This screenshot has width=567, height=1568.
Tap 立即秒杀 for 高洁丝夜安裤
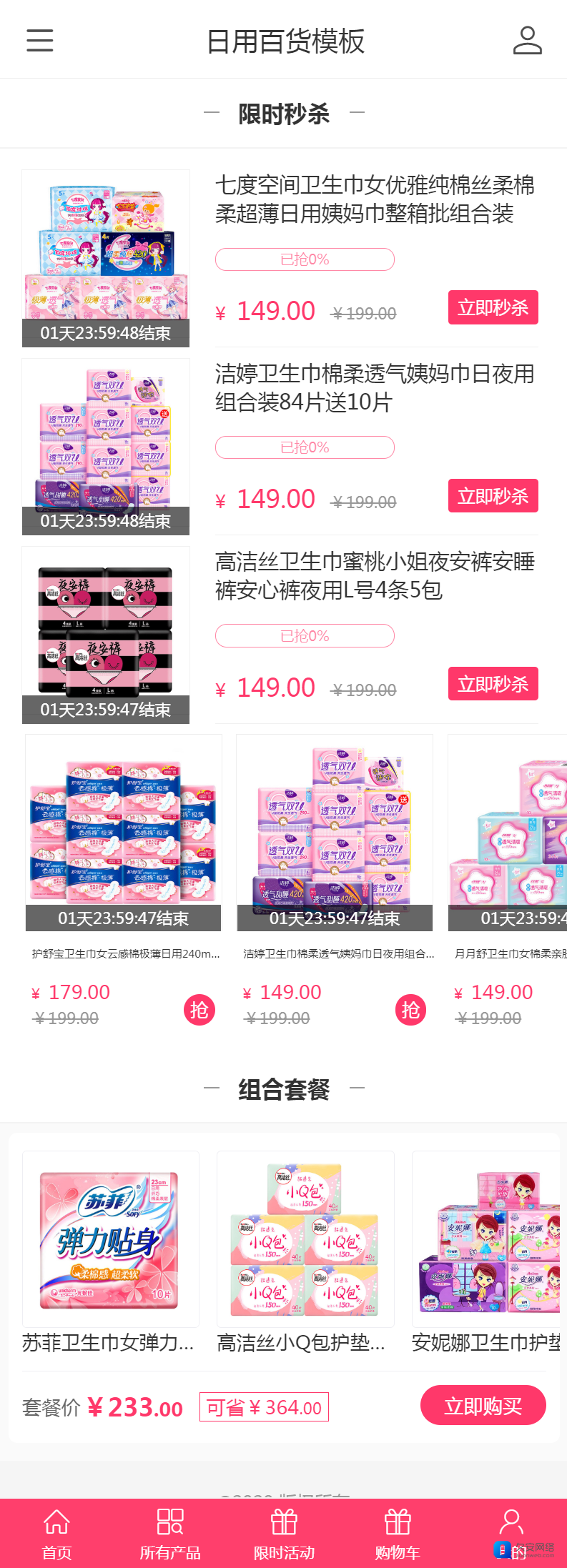pos(493,685)
